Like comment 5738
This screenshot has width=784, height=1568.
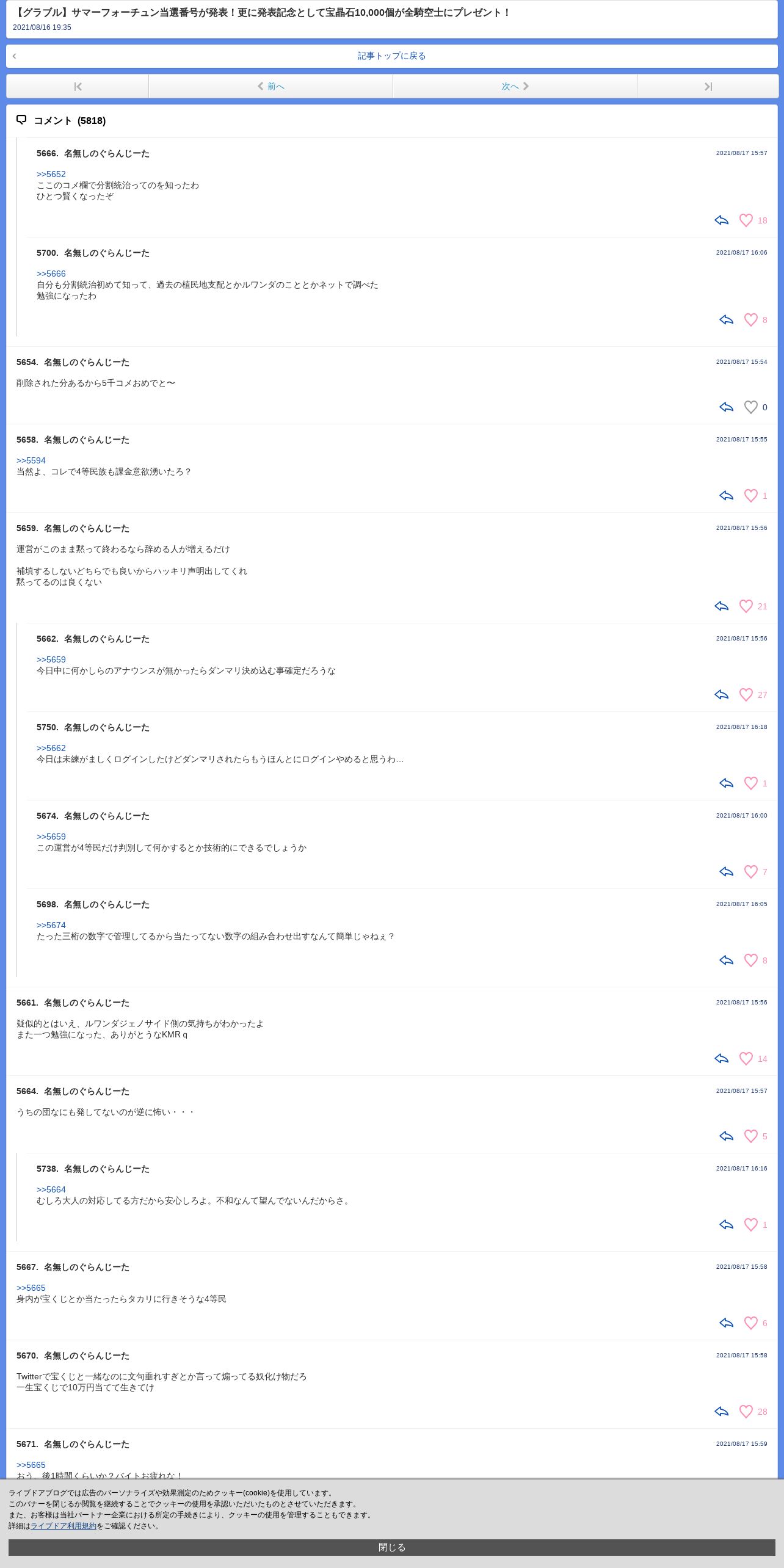click(x=750, y=1225)
